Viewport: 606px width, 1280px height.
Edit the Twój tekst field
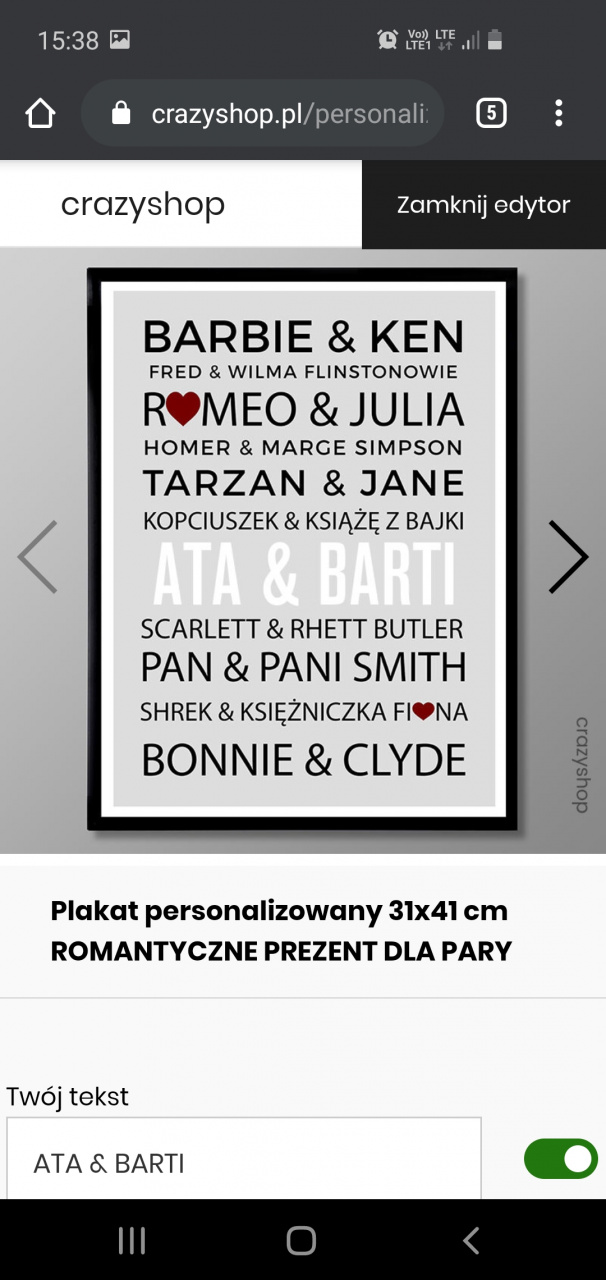[243, 1162]
